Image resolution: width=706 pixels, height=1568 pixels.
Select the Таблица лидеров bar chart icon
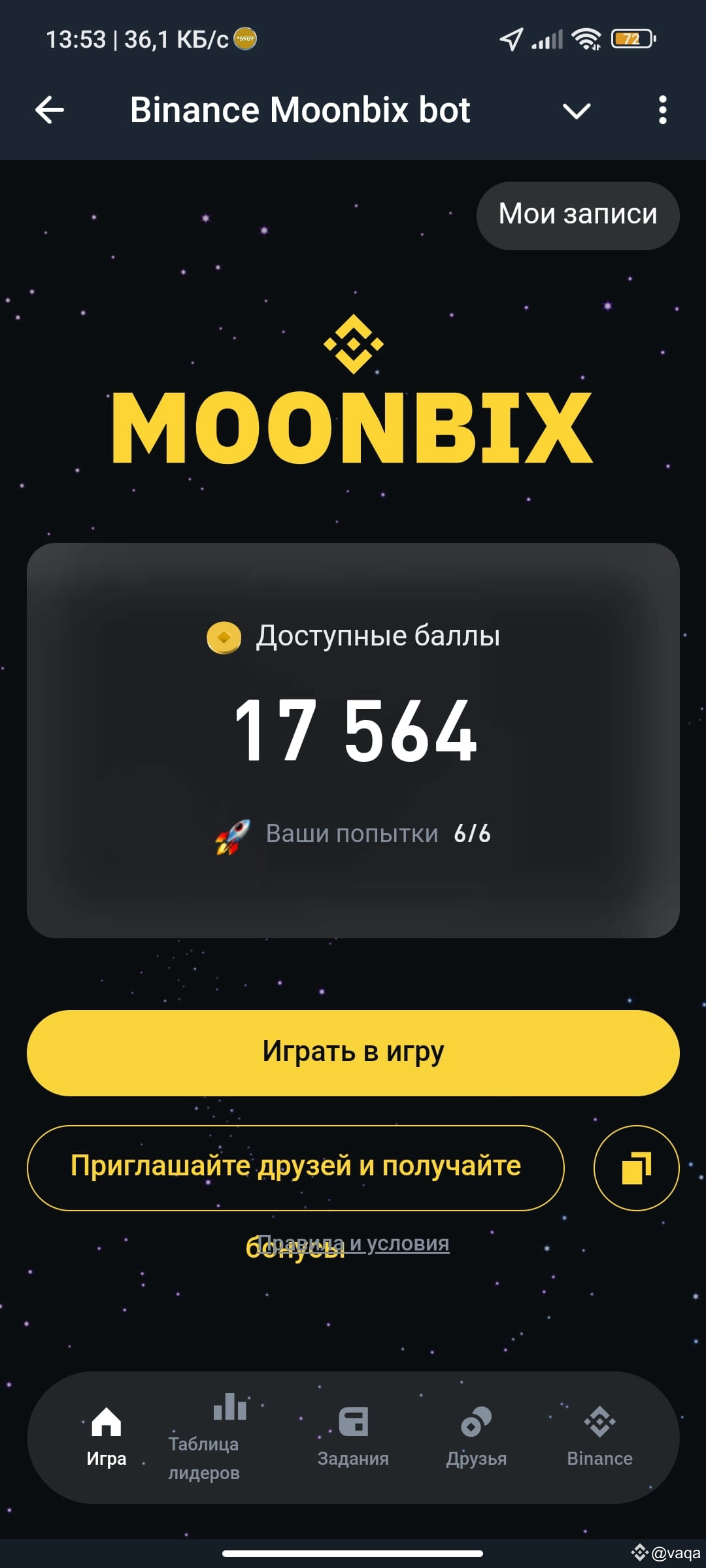(x=229, y=1408)
